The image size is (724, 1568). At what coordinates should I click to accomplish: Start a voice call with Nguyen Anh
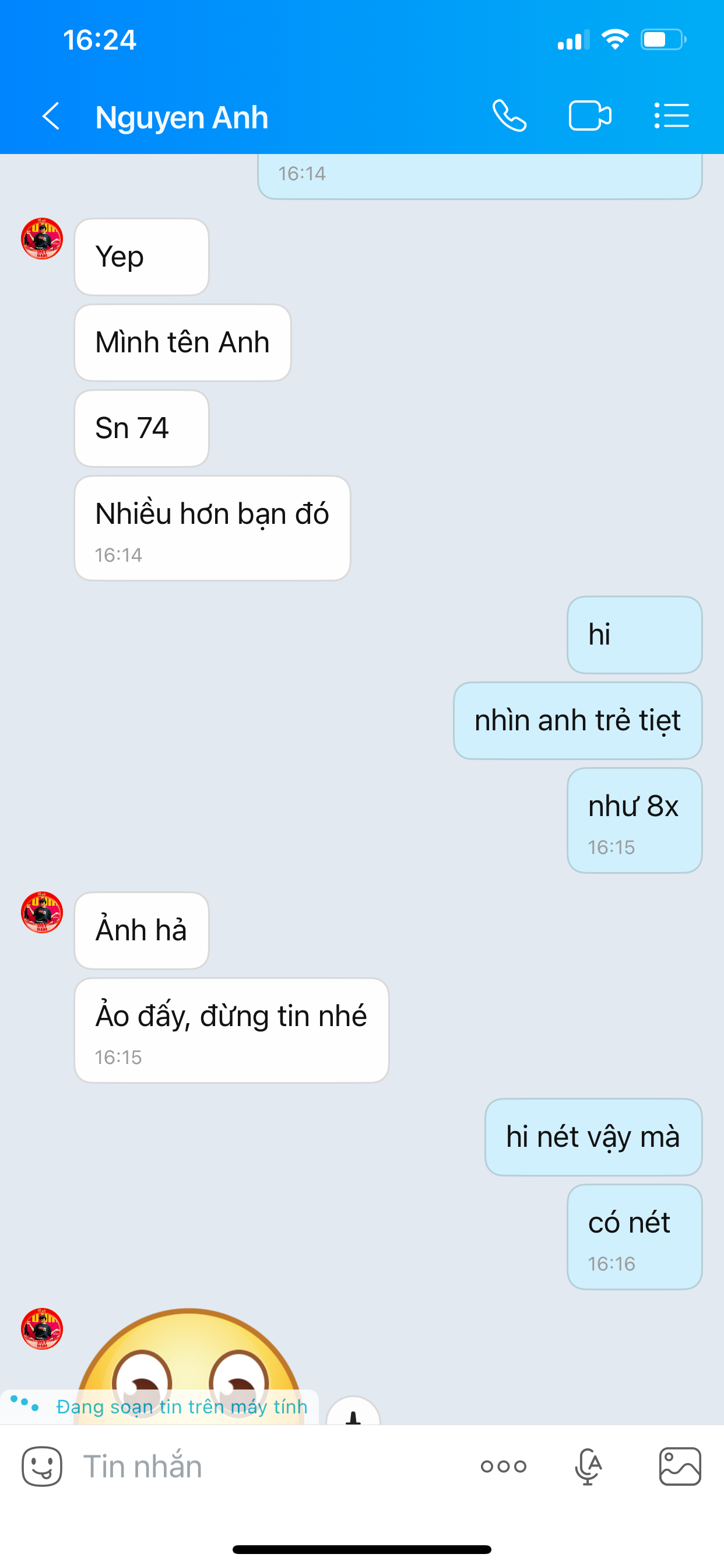(509, 116)
